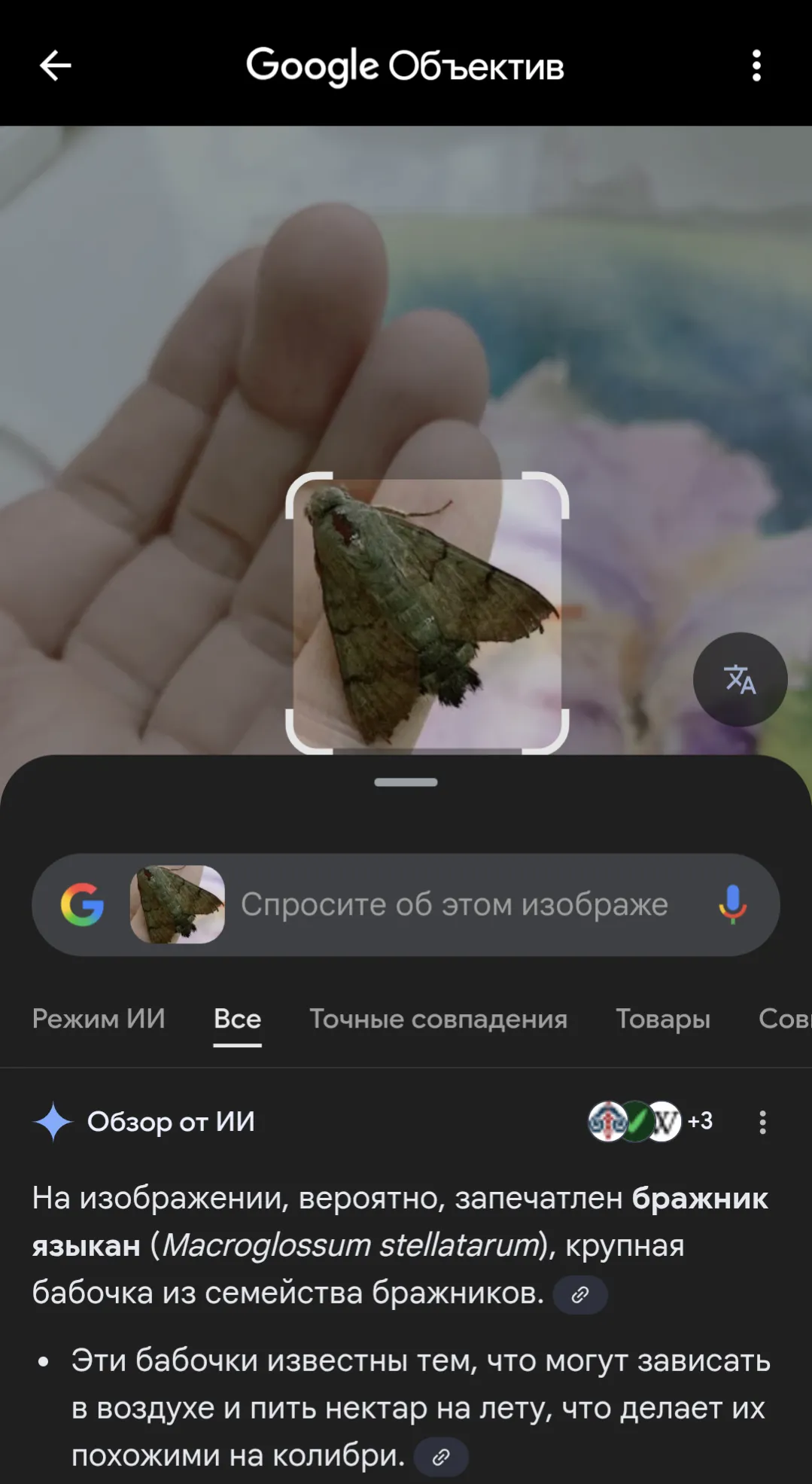Open the Обзор от ИИ options menu
The image size is (812, 1484).
click(x=762, y=1122)
